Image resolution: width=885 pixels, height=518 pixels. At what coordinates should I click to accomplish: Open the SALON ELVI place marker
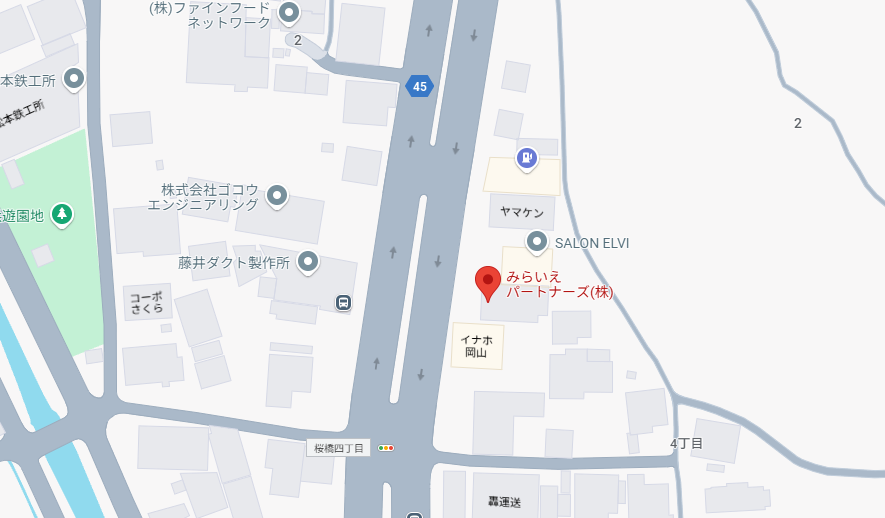pyautogui.click(x=537, y=242)
